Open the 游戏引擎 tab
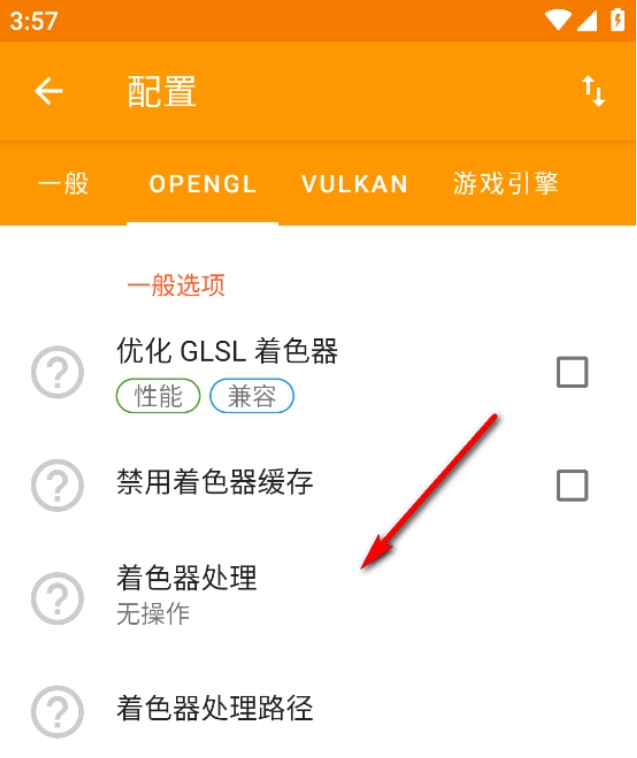The height and width of the screenshot is (758, 637). [x=505, y=184]
